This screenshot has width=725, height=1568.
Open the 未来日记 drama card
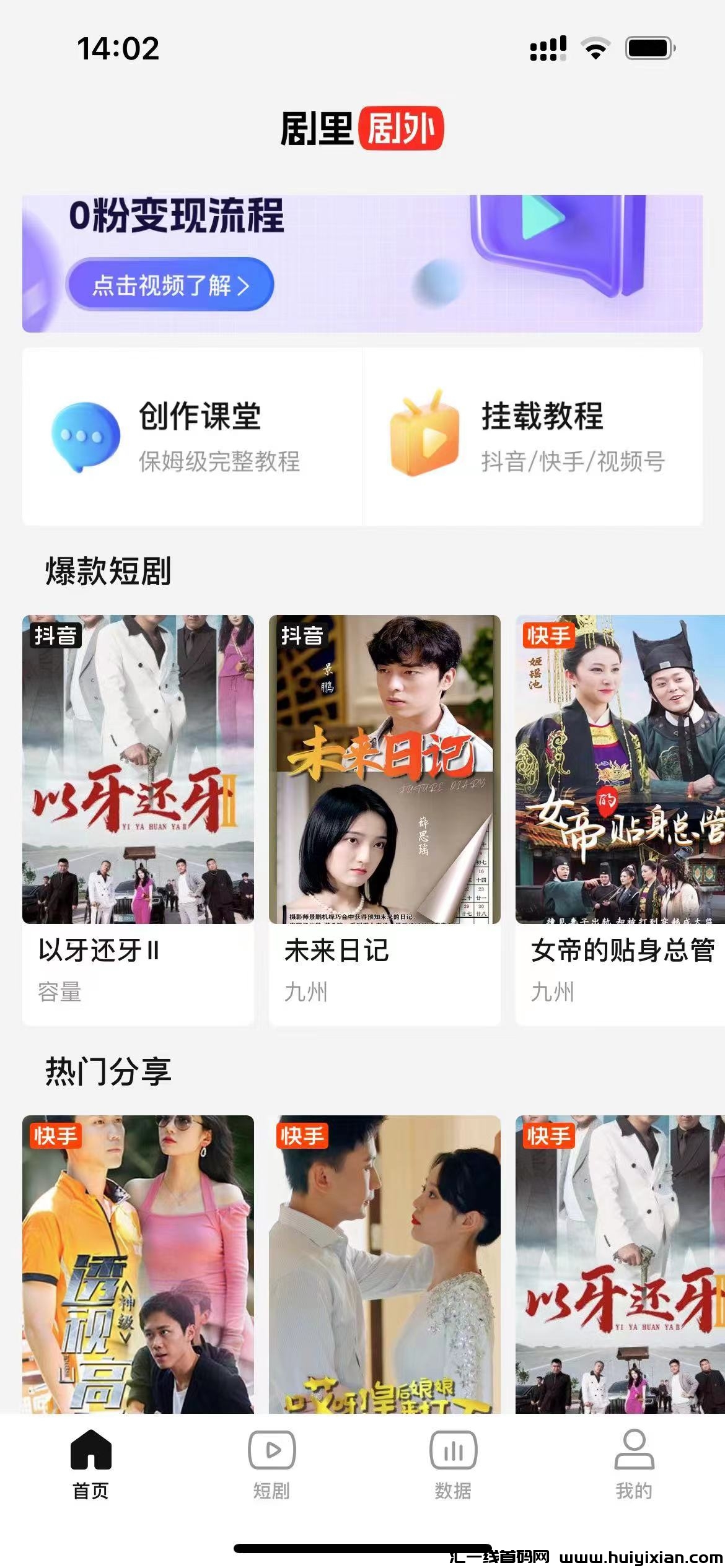[x=384, y=805]
